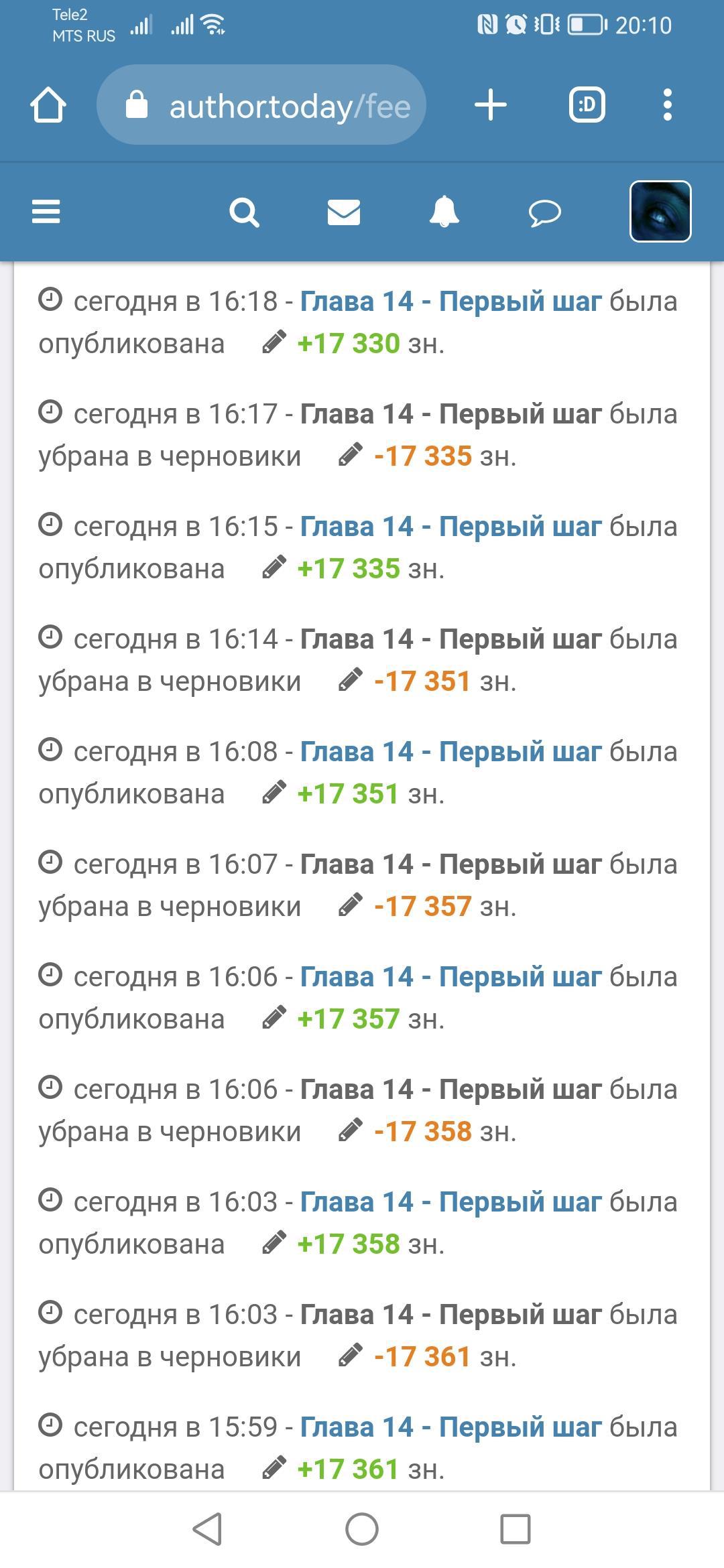
Task: Open private messages envelope
Action: [344, 212]
